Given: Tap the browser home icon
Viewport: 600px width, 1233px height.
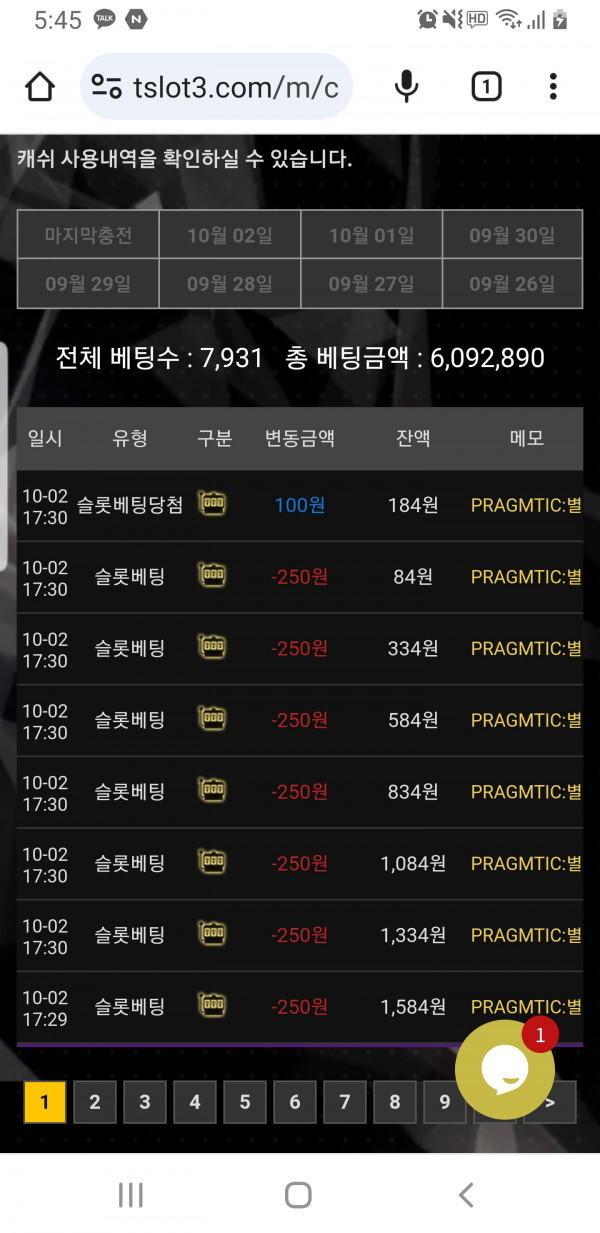Looking at the screenshot, I should [40, 87].
